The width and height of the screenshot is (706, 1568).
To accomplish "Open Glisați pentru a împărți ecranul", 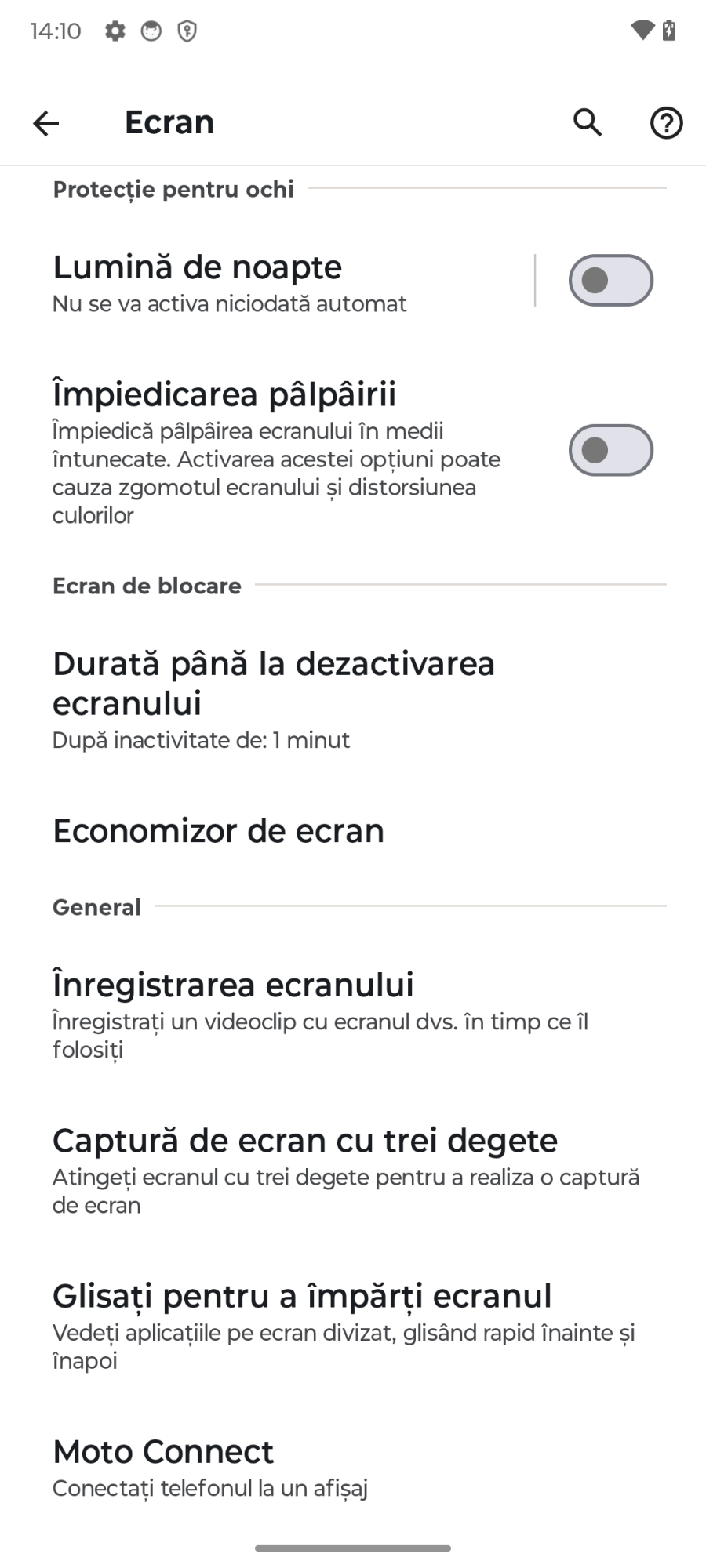I will [314, 1325].
